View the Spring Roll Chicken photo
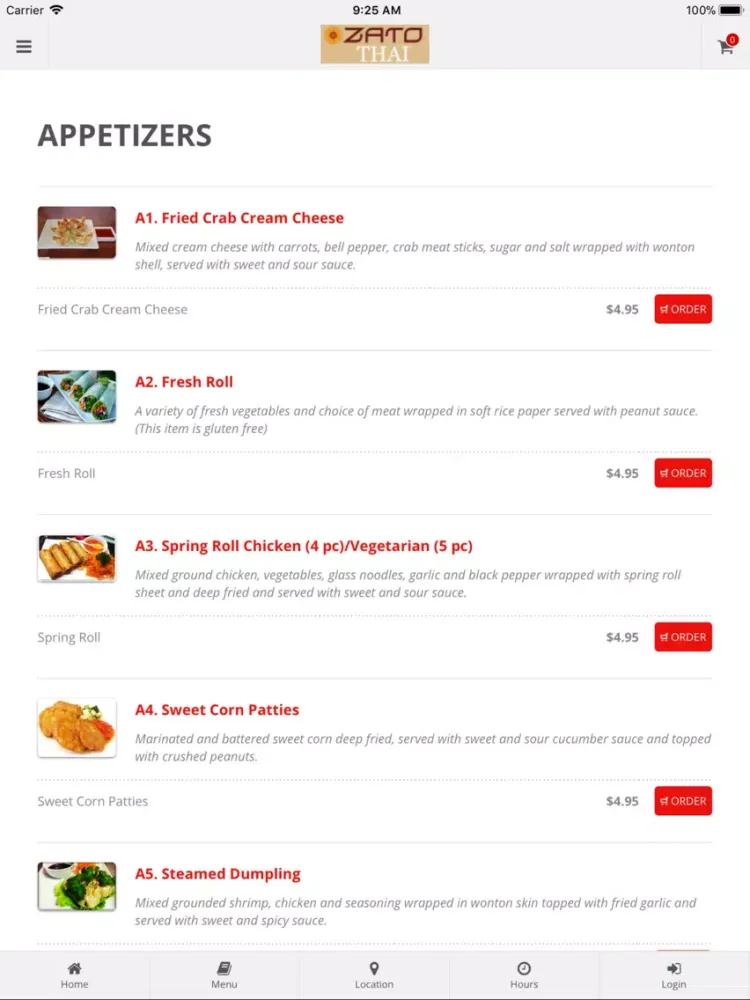The height and width of the screenshot is (1000, 750). (76, 558)
